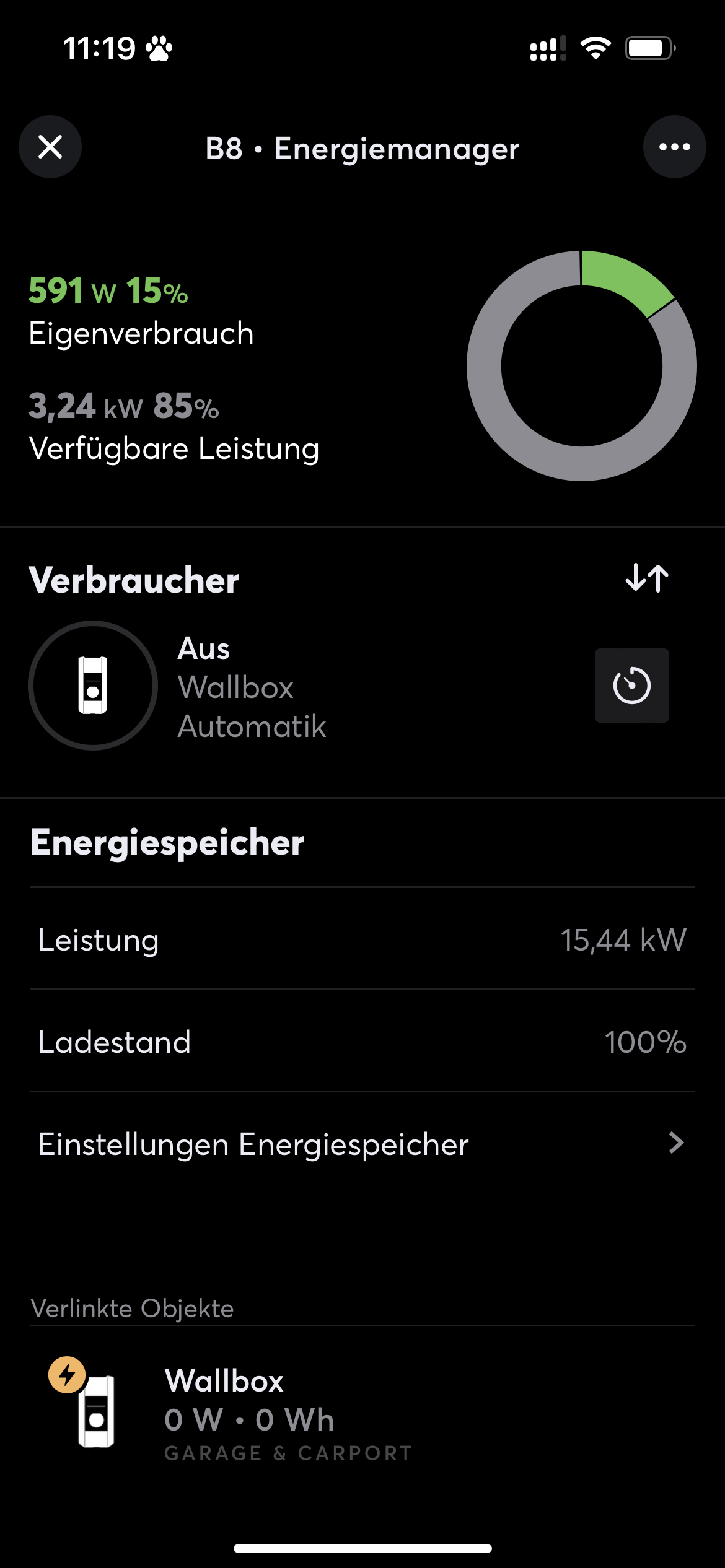Open Einstellungen Energiespeicher
Image resolution: width=725 pixels, height=1568 pixels.
[362, 1143]
